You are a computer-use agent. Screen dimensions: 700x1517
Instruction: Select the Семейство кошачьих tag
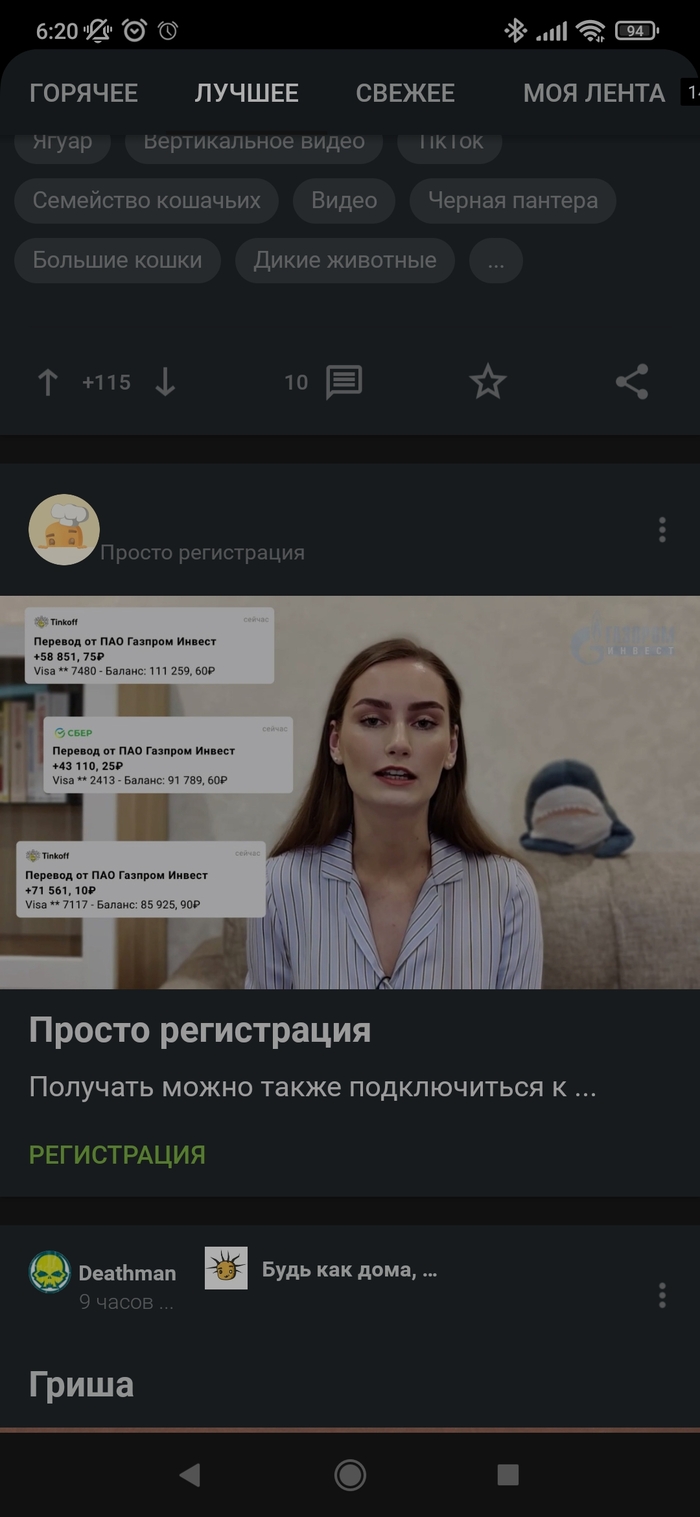[146, 201]
